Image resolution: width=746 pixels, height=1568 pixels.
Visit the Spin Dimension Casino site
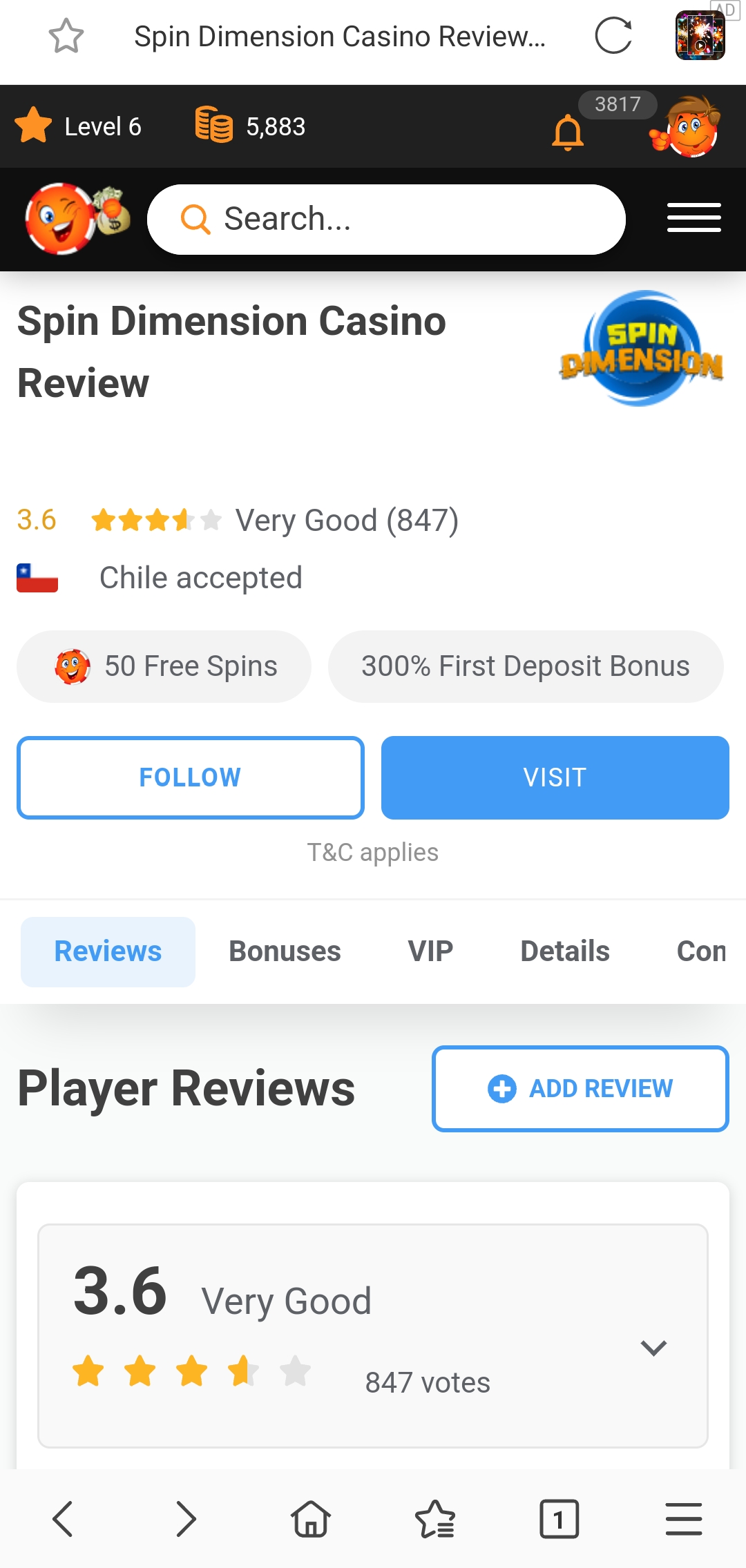pyautogui.click(x=555, y=777)
